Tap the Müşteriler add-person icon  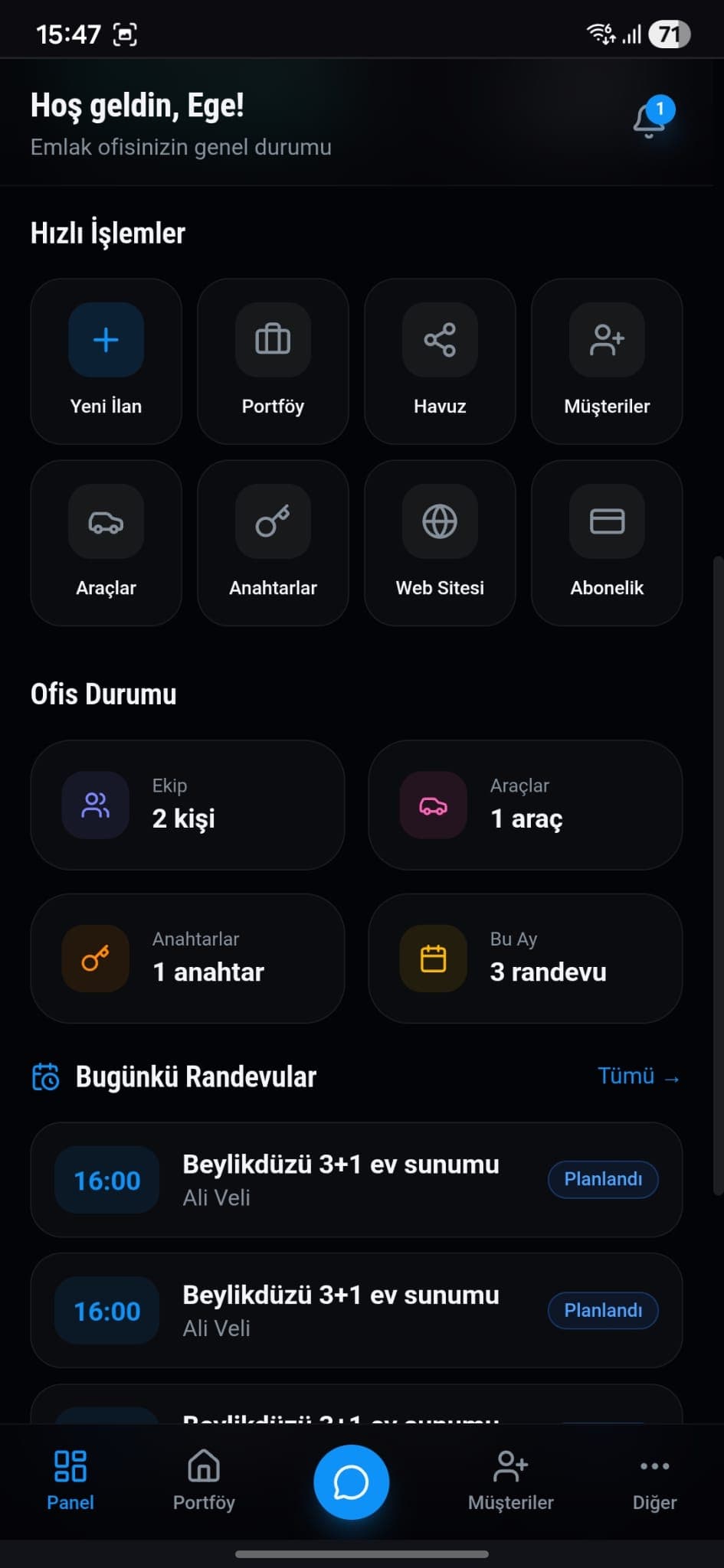[x=606, y=340]
